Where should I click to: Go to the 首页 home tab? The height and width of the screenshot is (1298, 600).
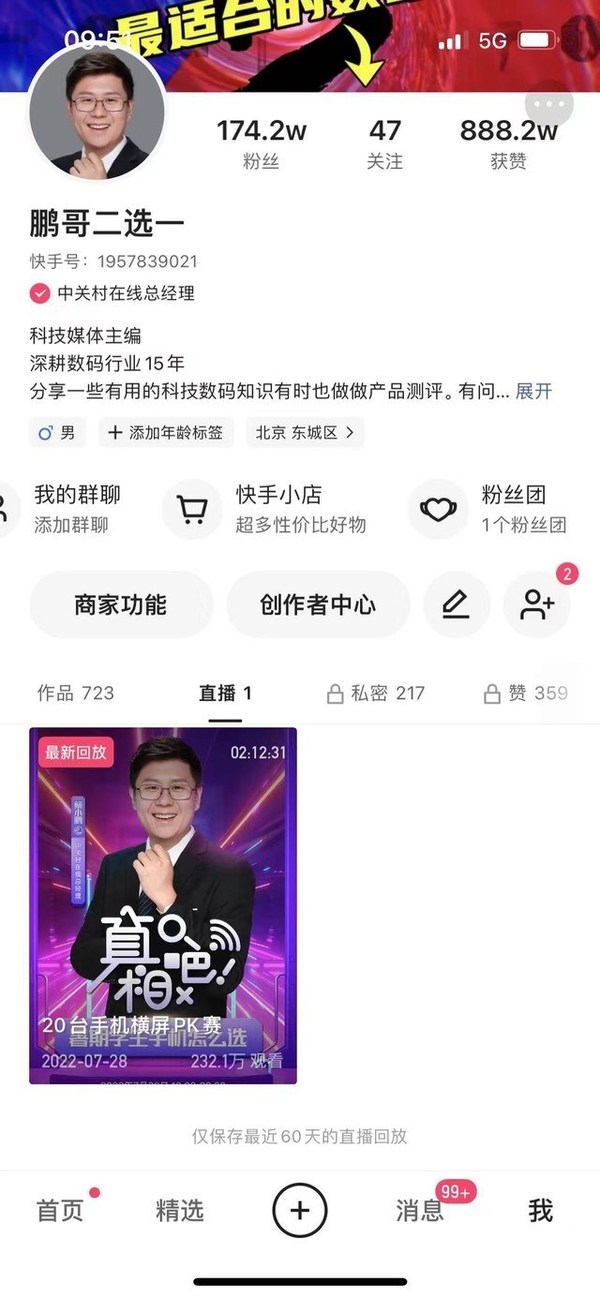60,1210
